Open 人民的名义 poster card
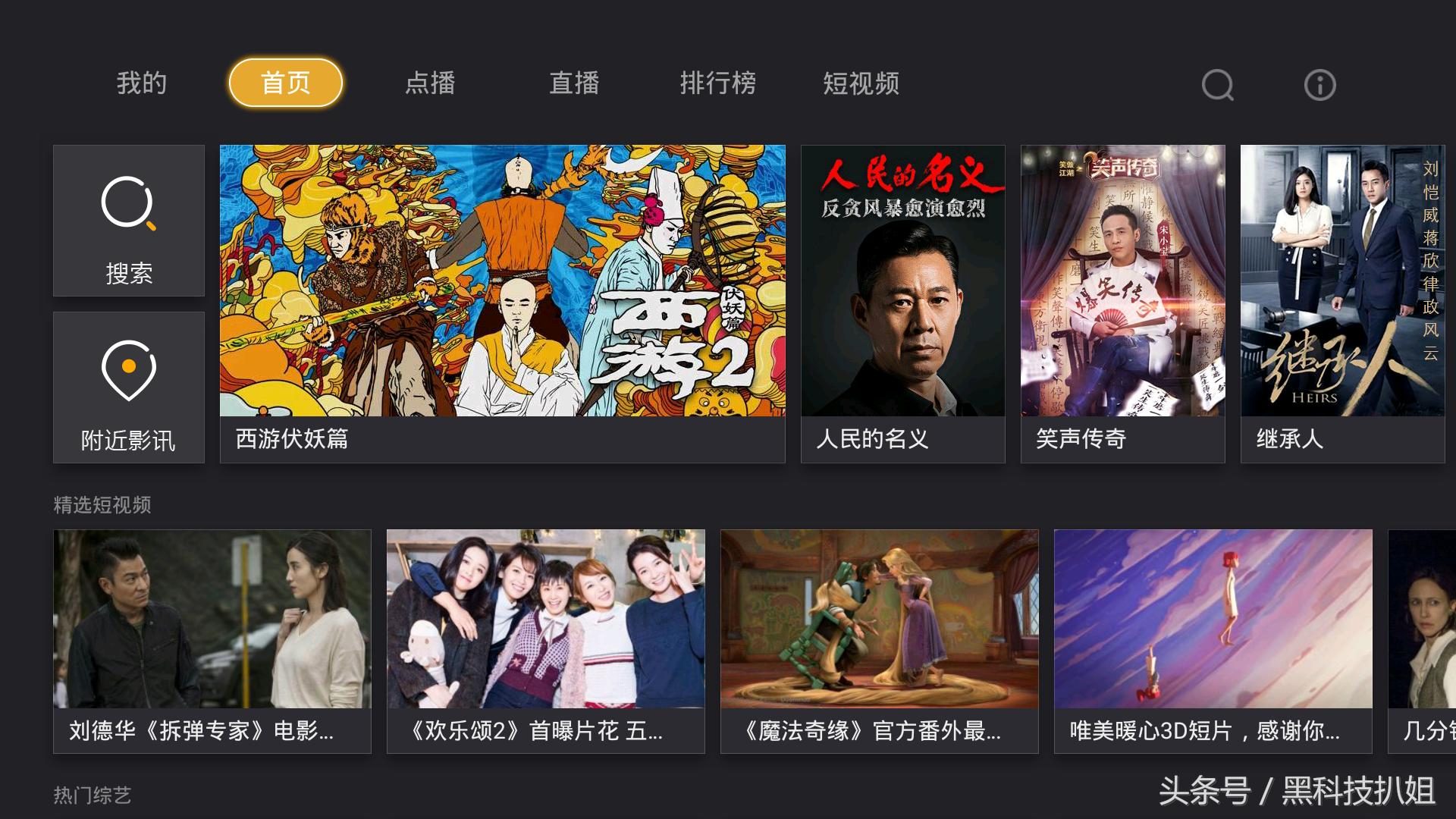Screen dimensions: 1456x819 coord(902,303)
